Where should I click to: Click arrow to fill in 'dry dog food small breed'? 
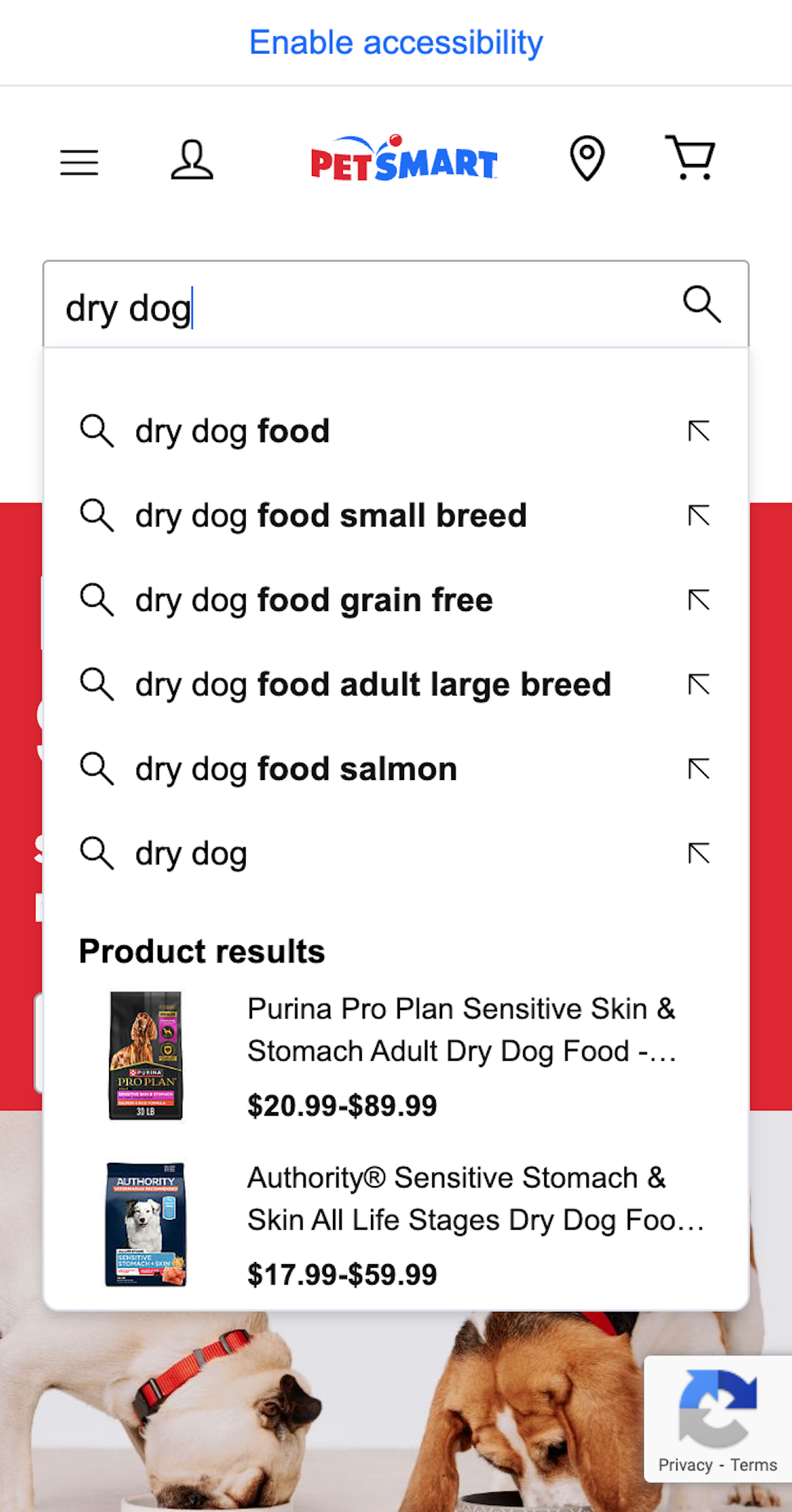699,516
